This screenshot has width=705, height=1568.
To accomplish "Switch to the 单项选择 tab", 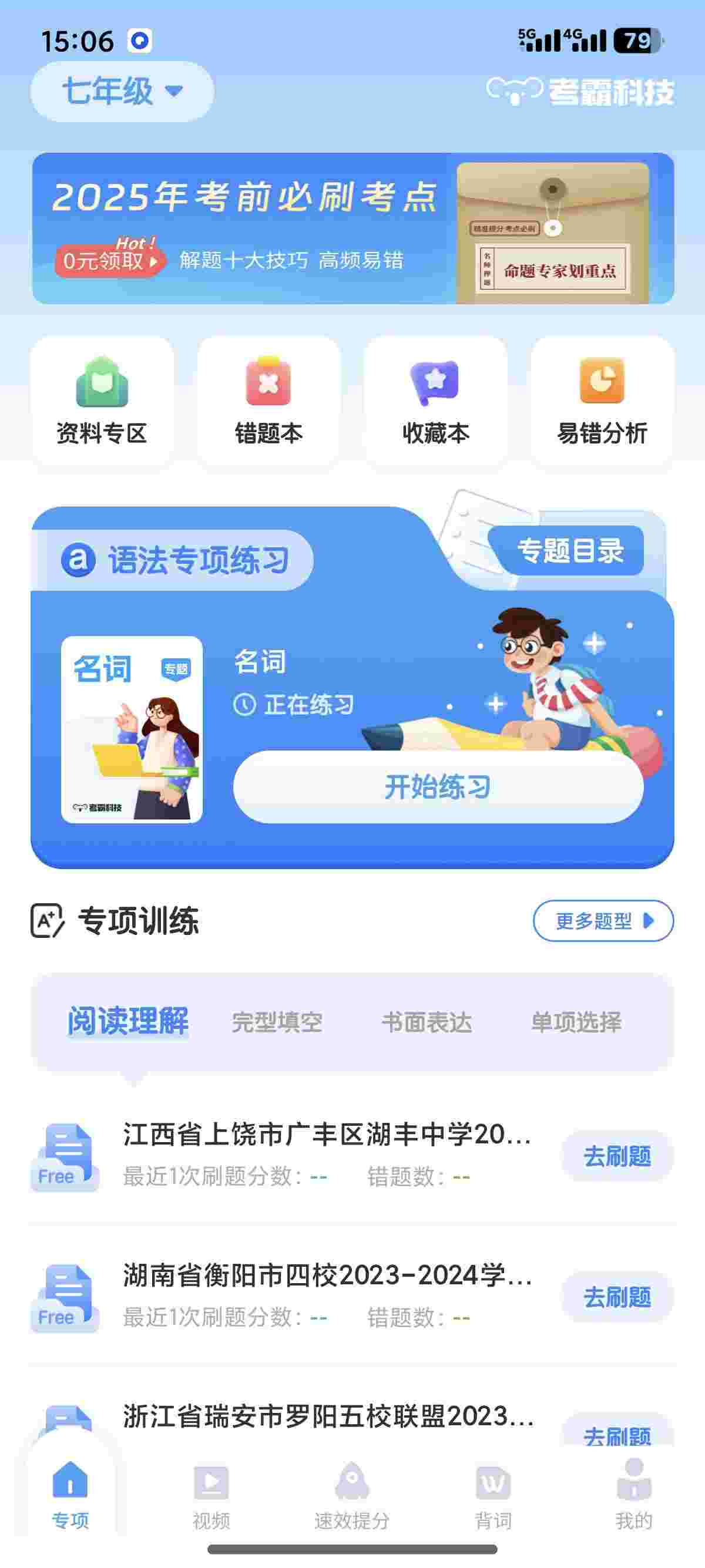I will [576, 1022].
